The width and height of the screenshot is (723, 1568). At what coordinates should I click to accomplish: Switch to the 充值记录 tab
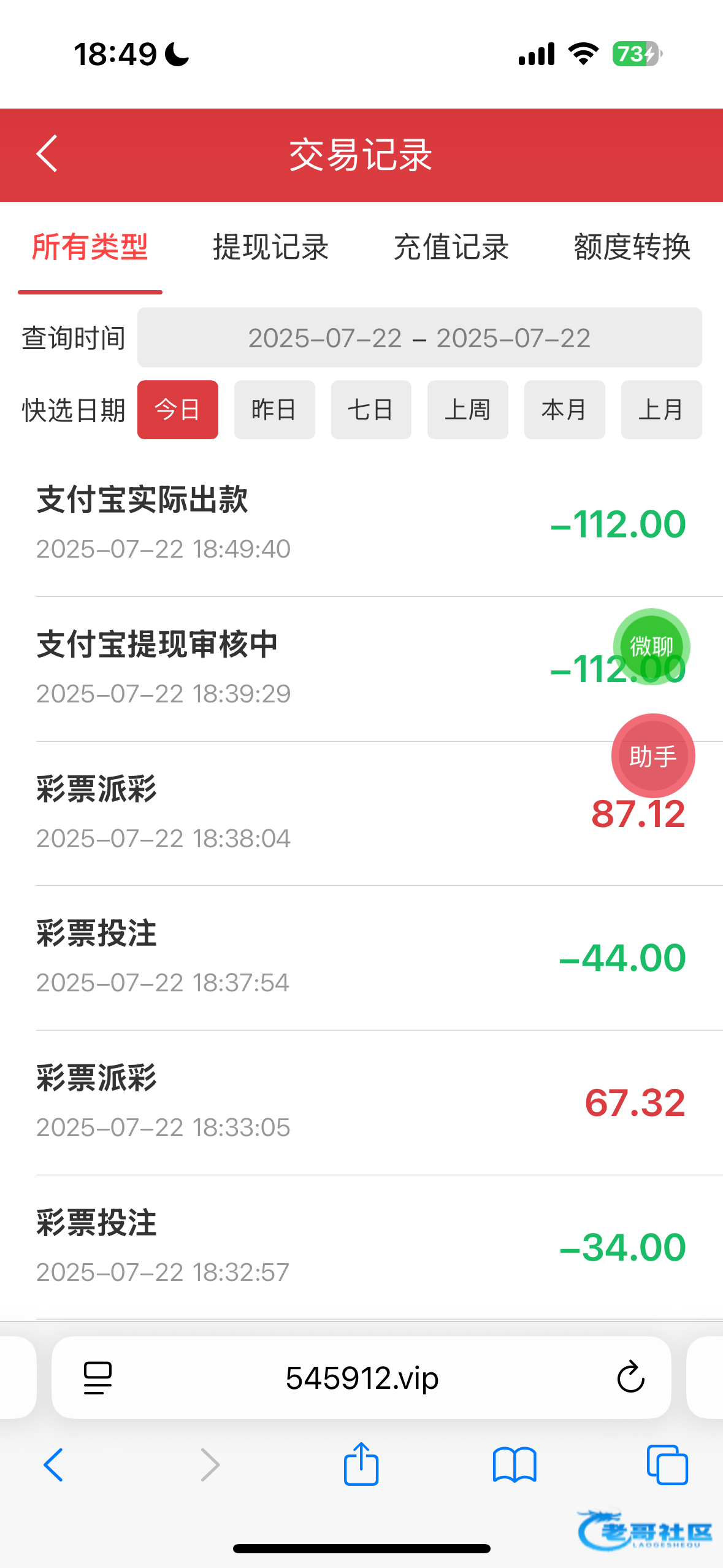[x=451, y=247]
